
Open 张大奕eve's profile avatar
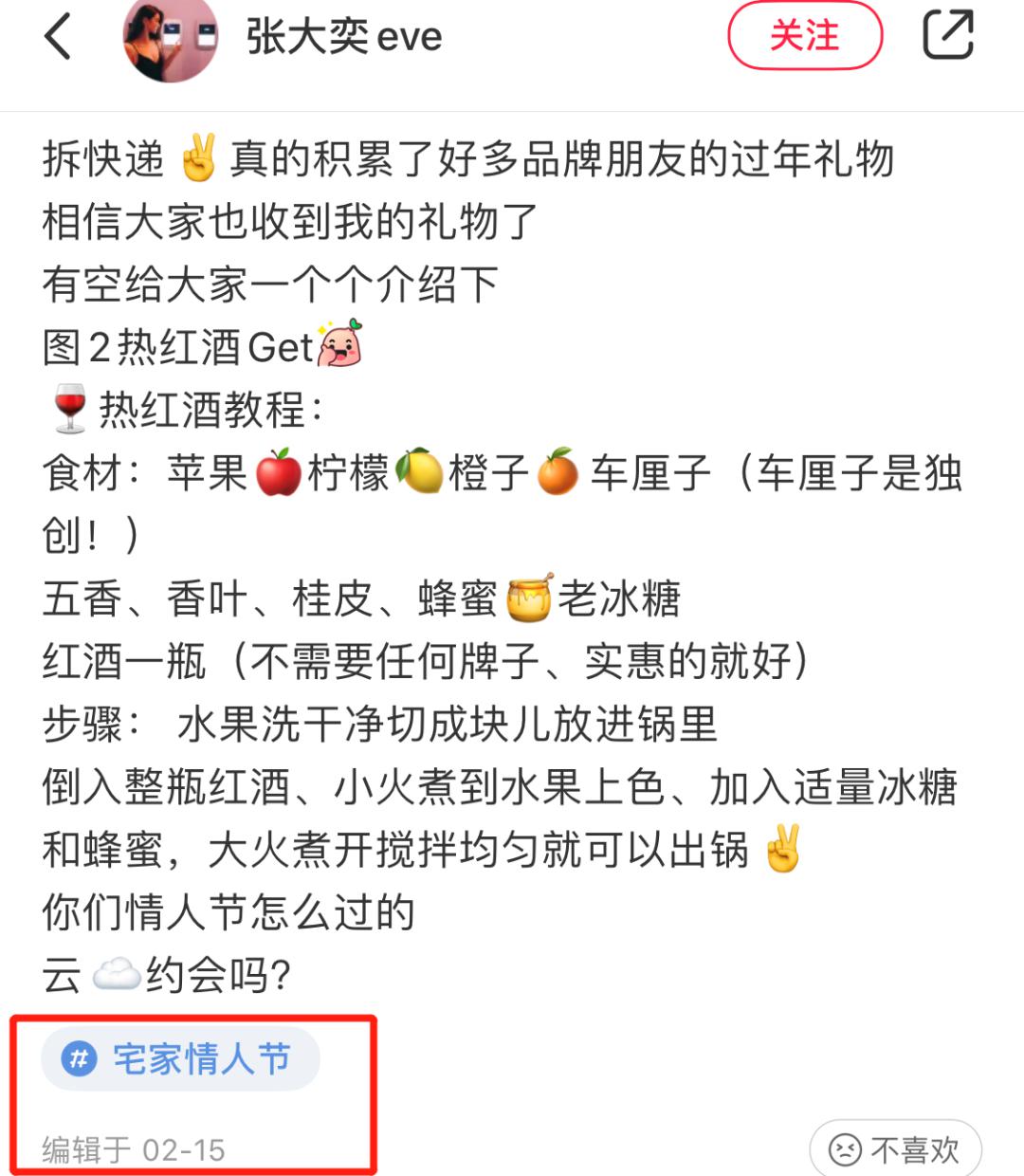[x=171, y=38]
